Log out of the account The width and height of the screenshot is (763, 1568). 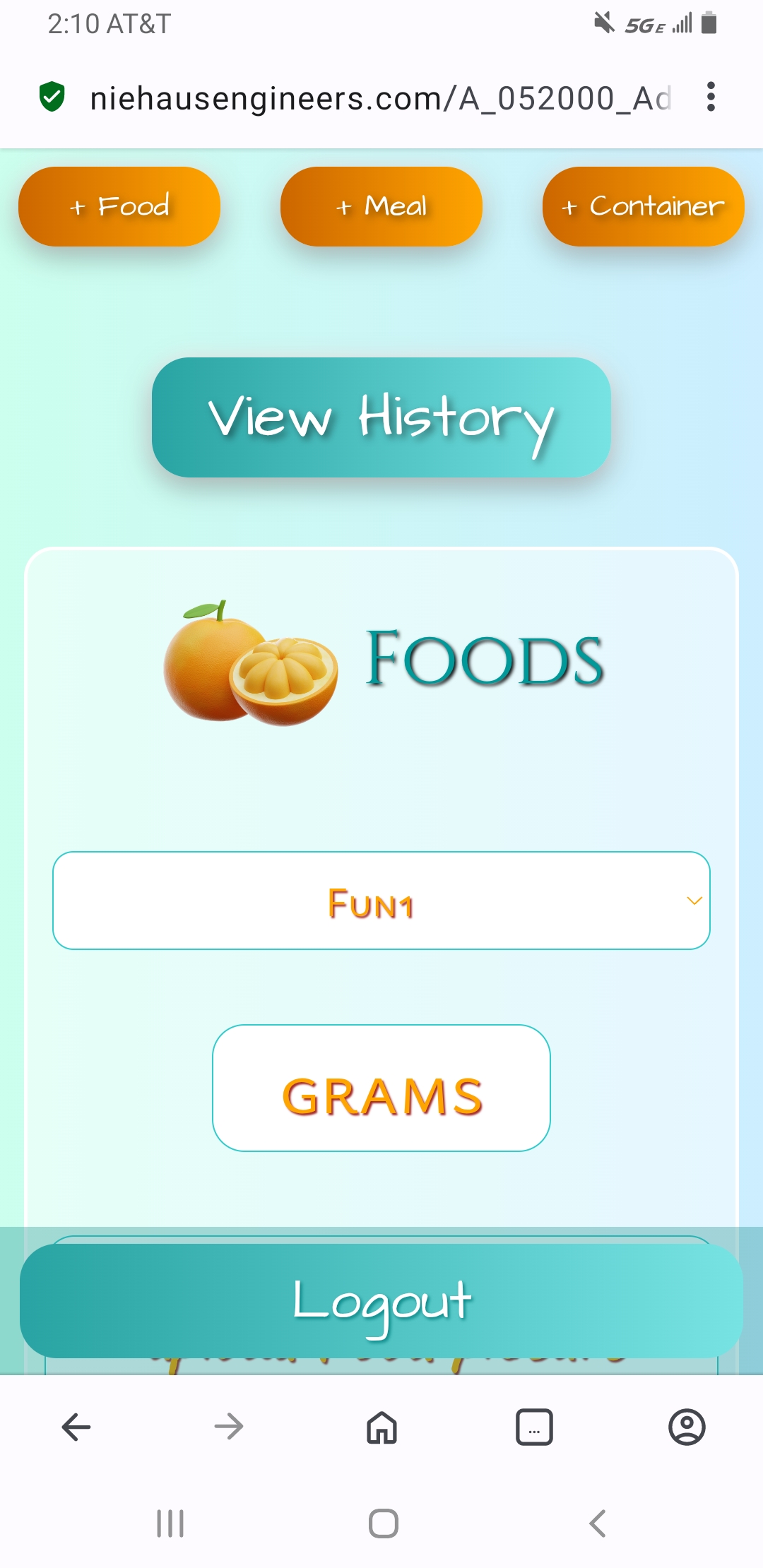(381, 1300)
